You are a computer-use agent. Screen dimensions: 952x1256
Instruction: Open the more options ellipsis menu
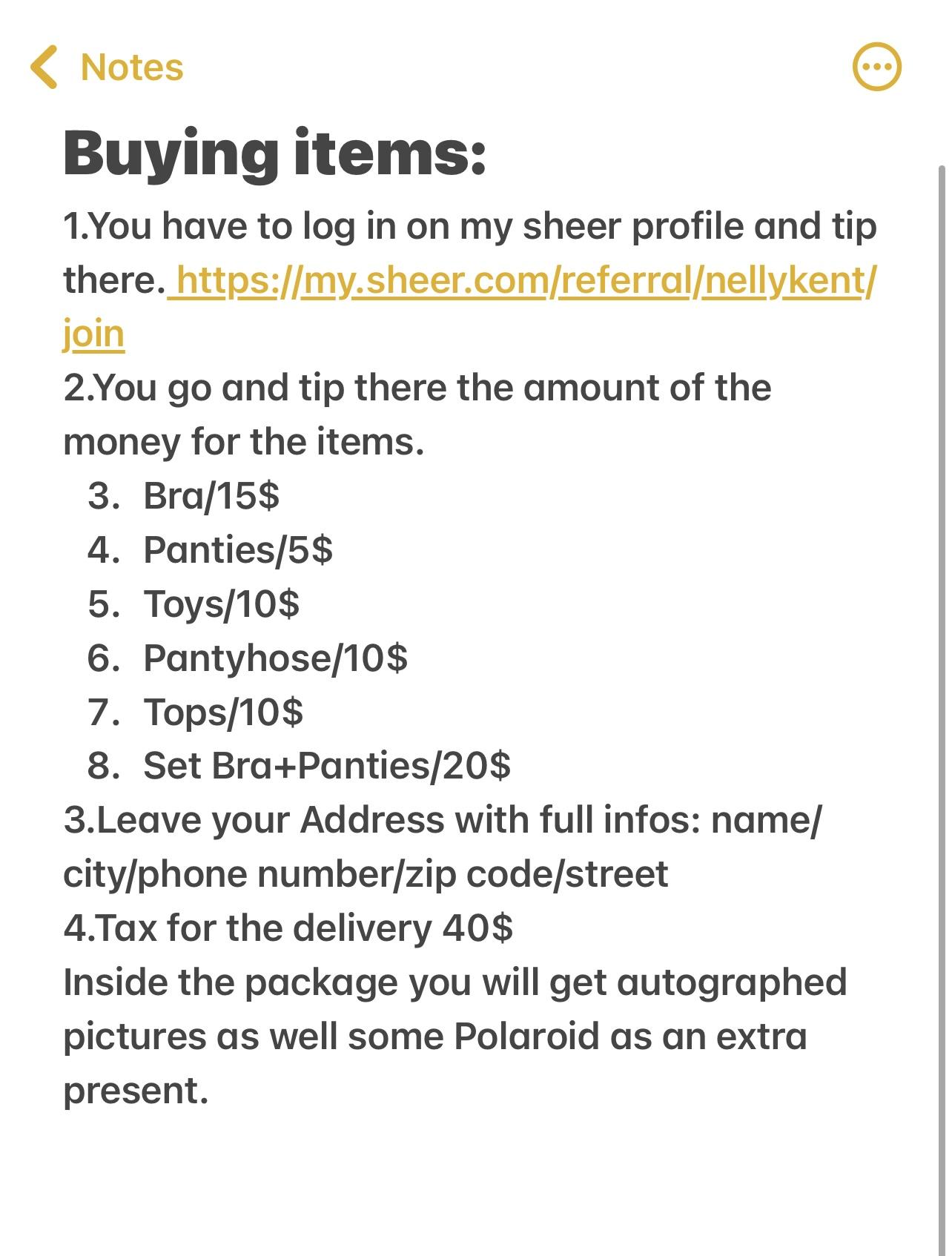point(876,67)
